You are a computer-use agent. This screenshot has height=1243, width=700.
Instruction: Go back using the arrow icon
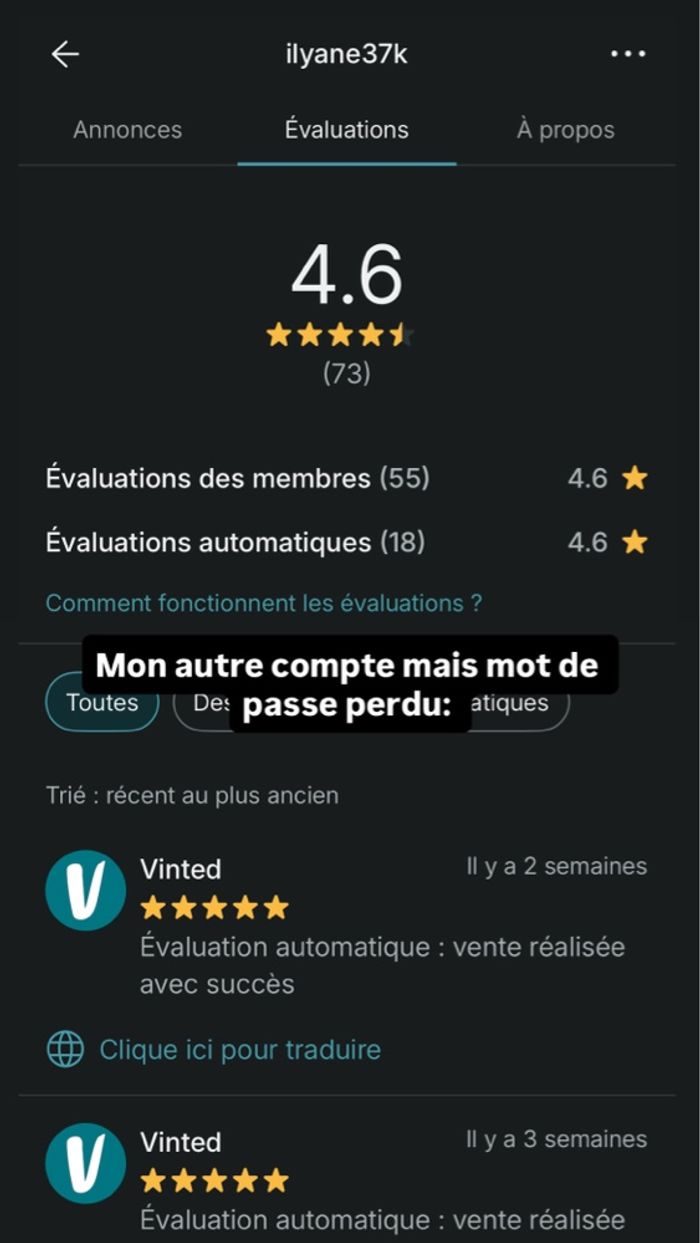coord(65,55)
